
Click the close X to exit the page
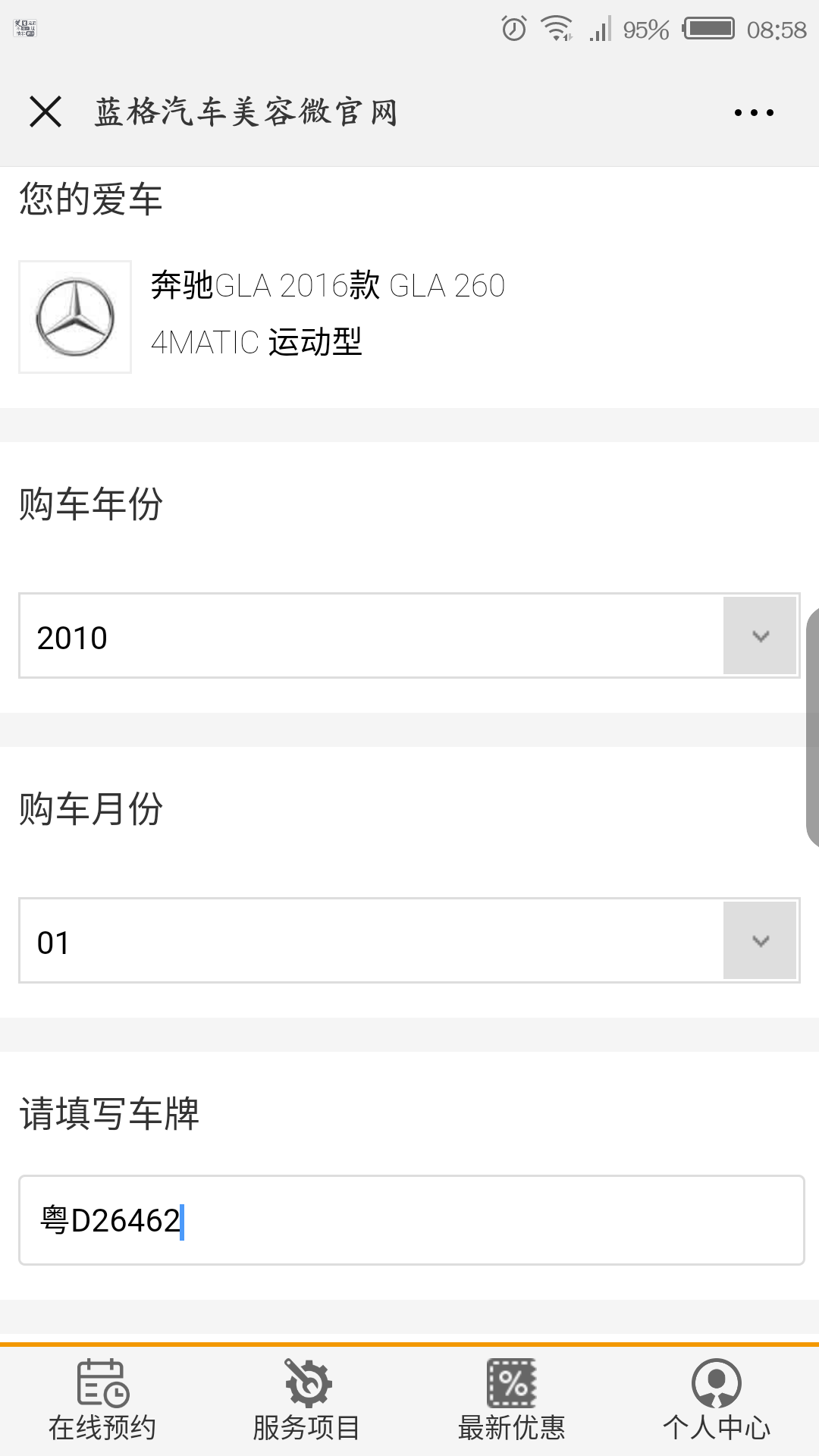point(45,112)
